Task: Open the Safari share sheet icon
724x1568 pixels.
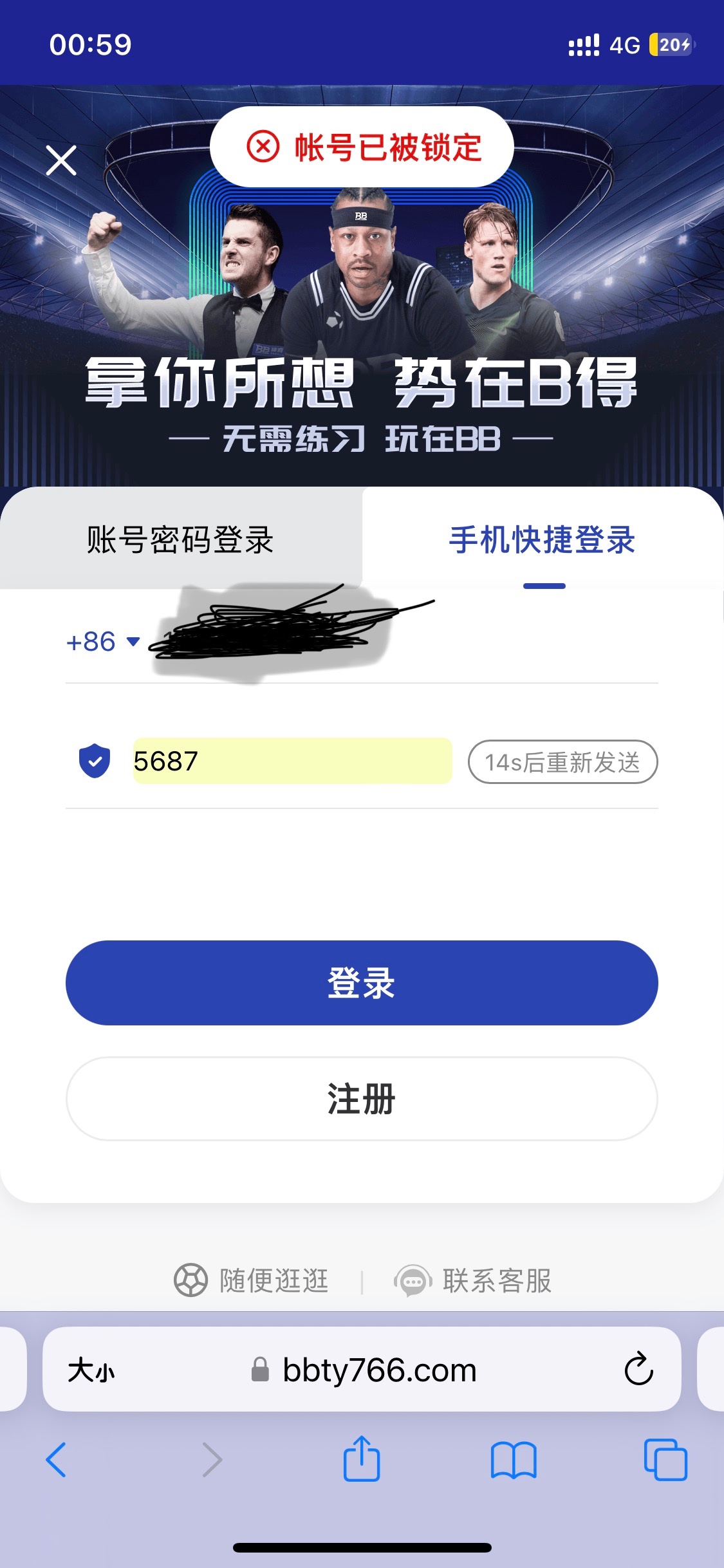Action: click(362, 1460)
